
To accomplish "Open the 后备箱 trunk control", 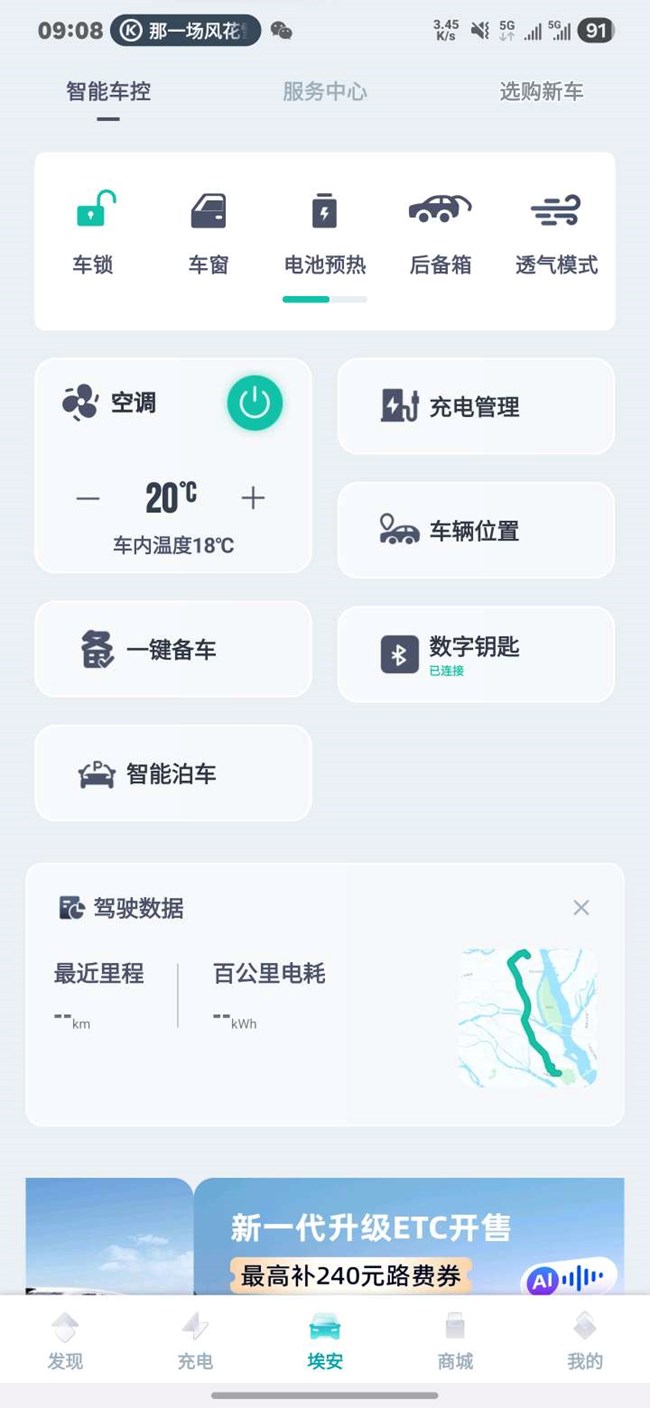I will (x=440, y=232).
